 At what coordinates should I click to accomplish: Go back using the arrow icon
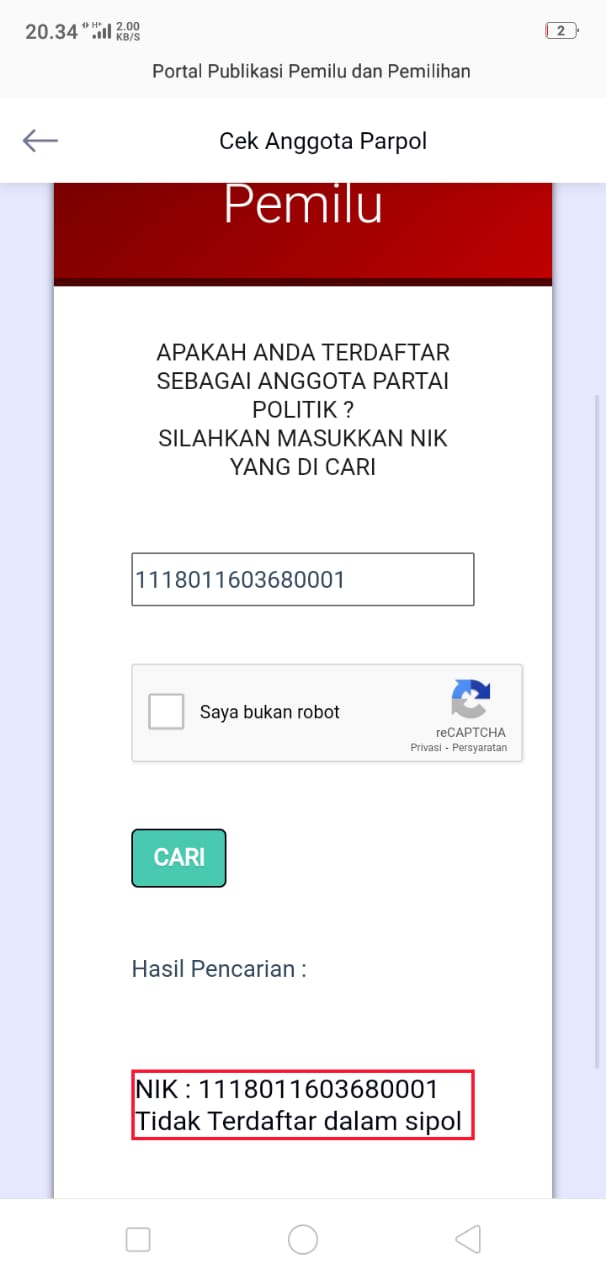click(40, 141)
